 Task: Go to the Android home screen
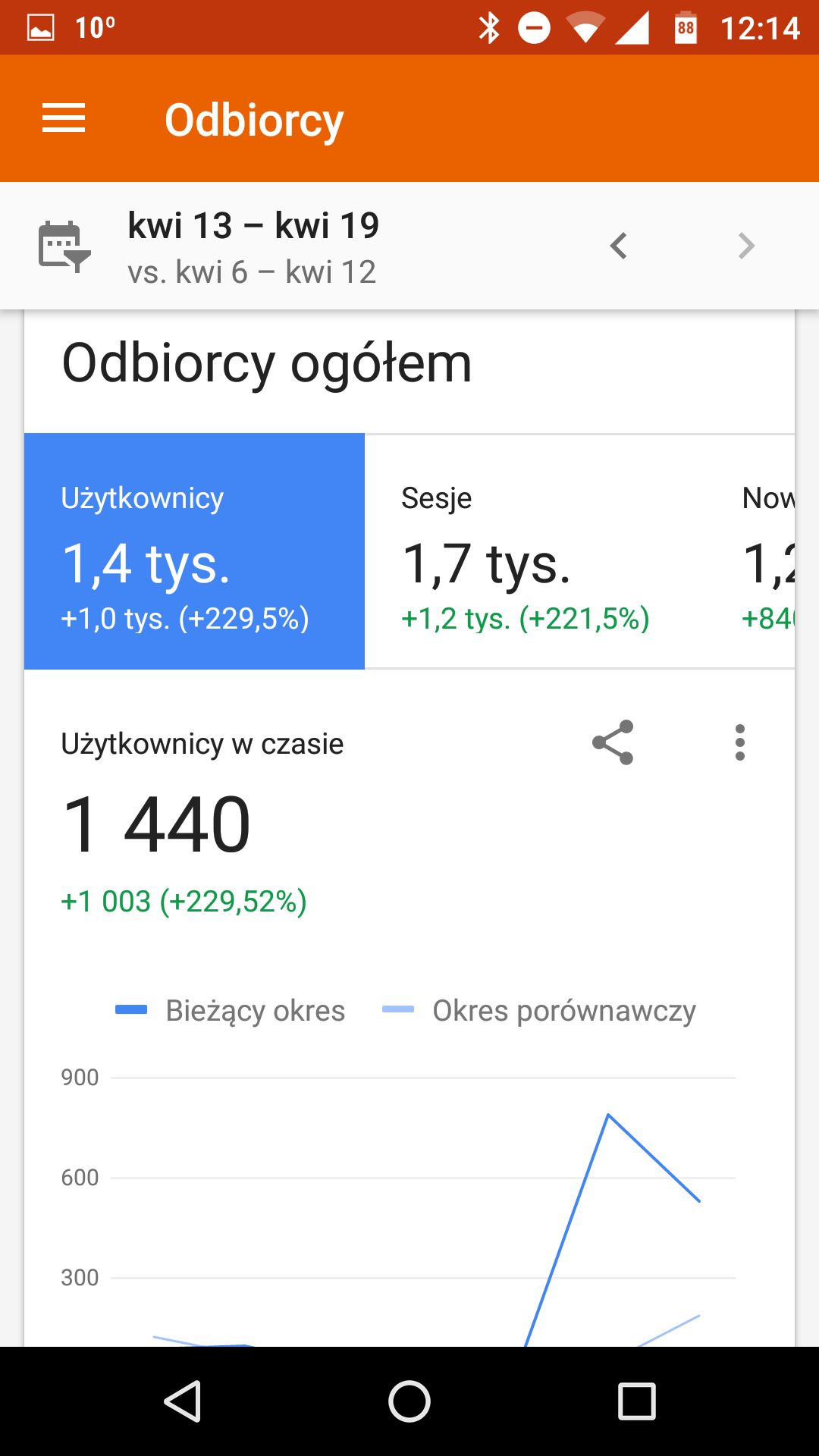[409, 1401]
